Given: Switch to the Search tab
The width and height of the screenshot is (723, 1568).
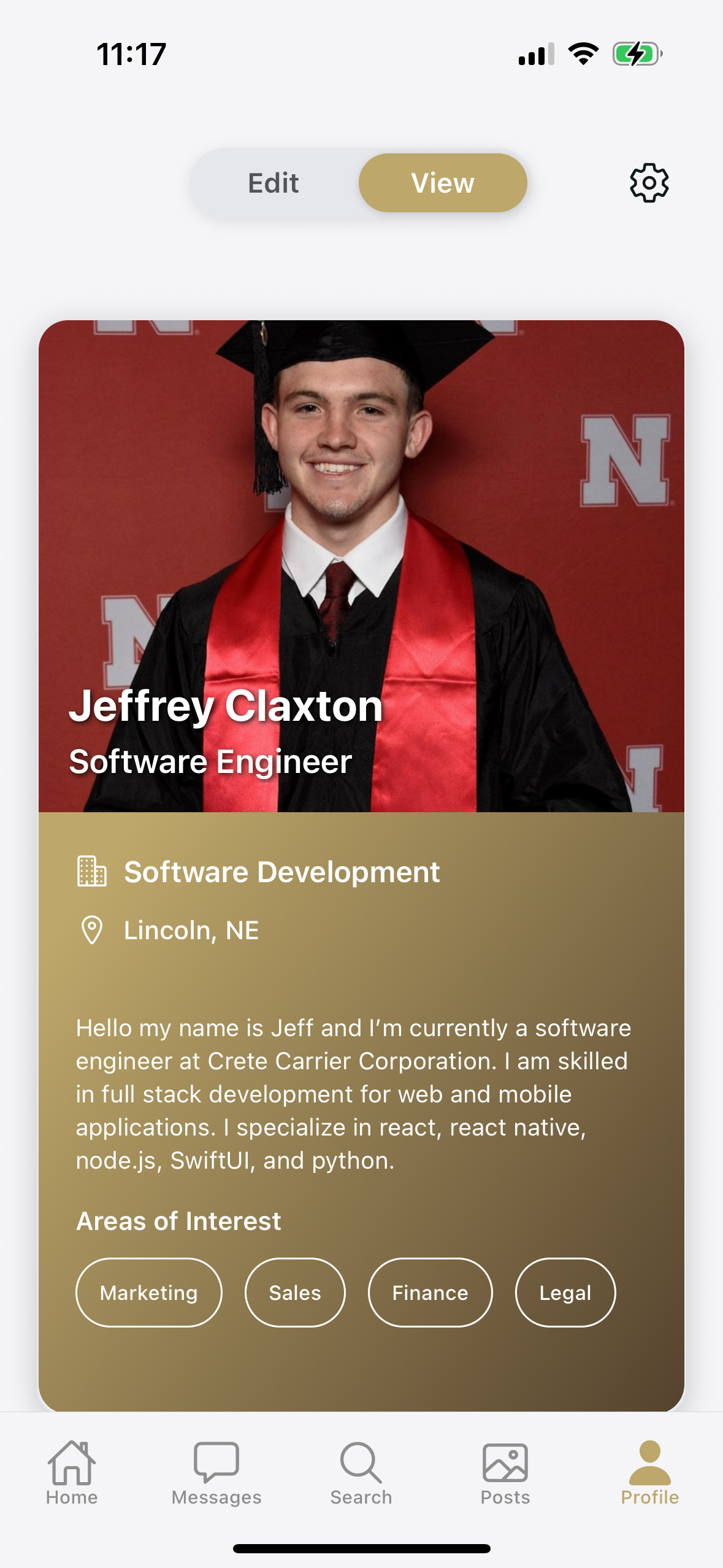Looking at the screenshot, I should click(361, 1472).
